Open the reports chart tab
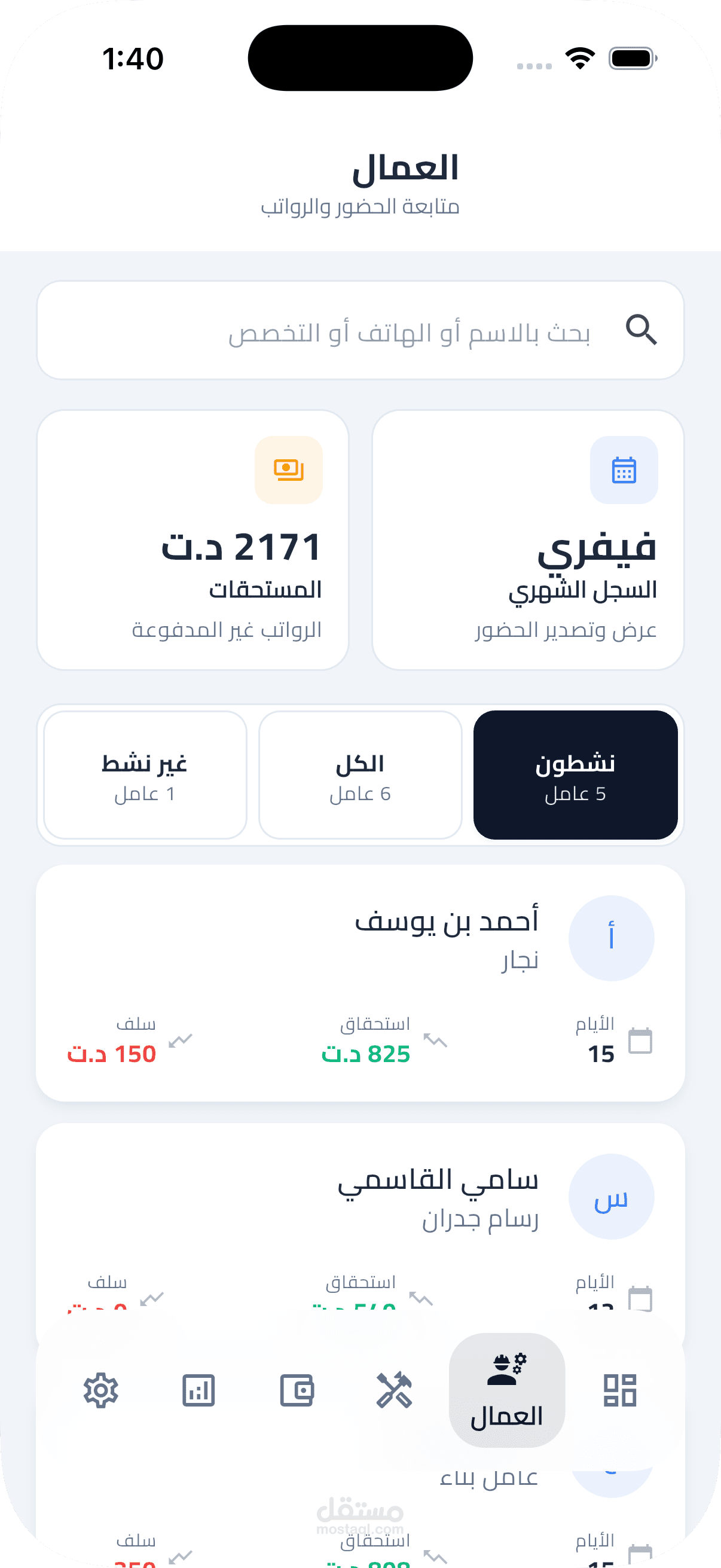 pyautogui.click(x=198, y=1390)
